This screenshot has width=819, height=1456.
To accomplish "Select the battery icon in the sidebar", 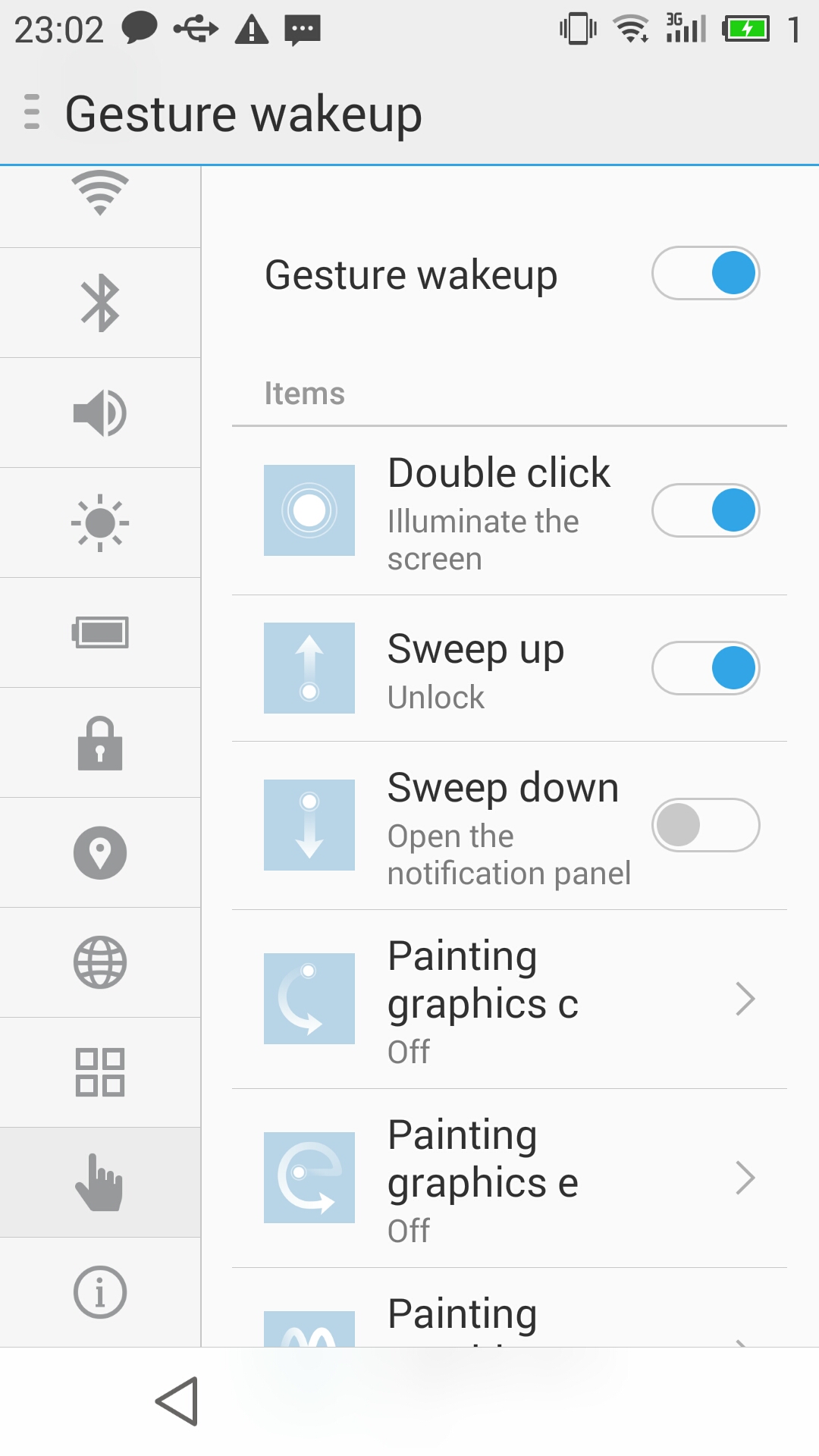I will click(x=100, y=633).
